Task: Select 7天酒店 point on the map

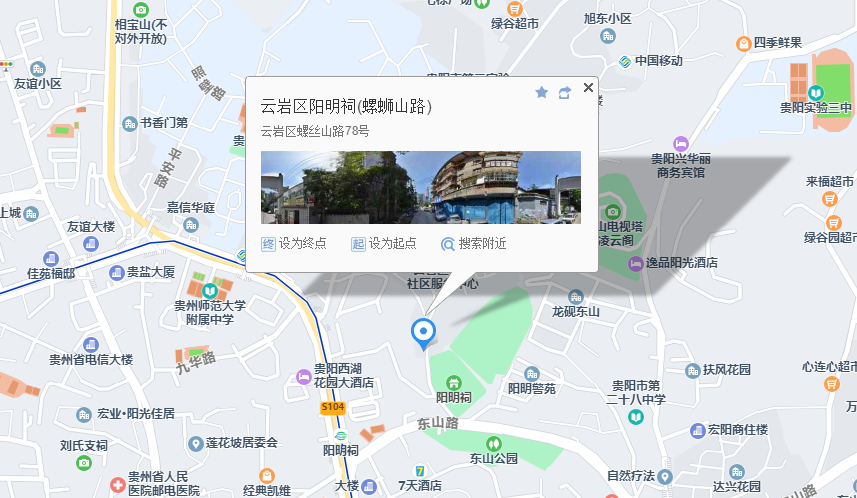Action: point(420,471)
